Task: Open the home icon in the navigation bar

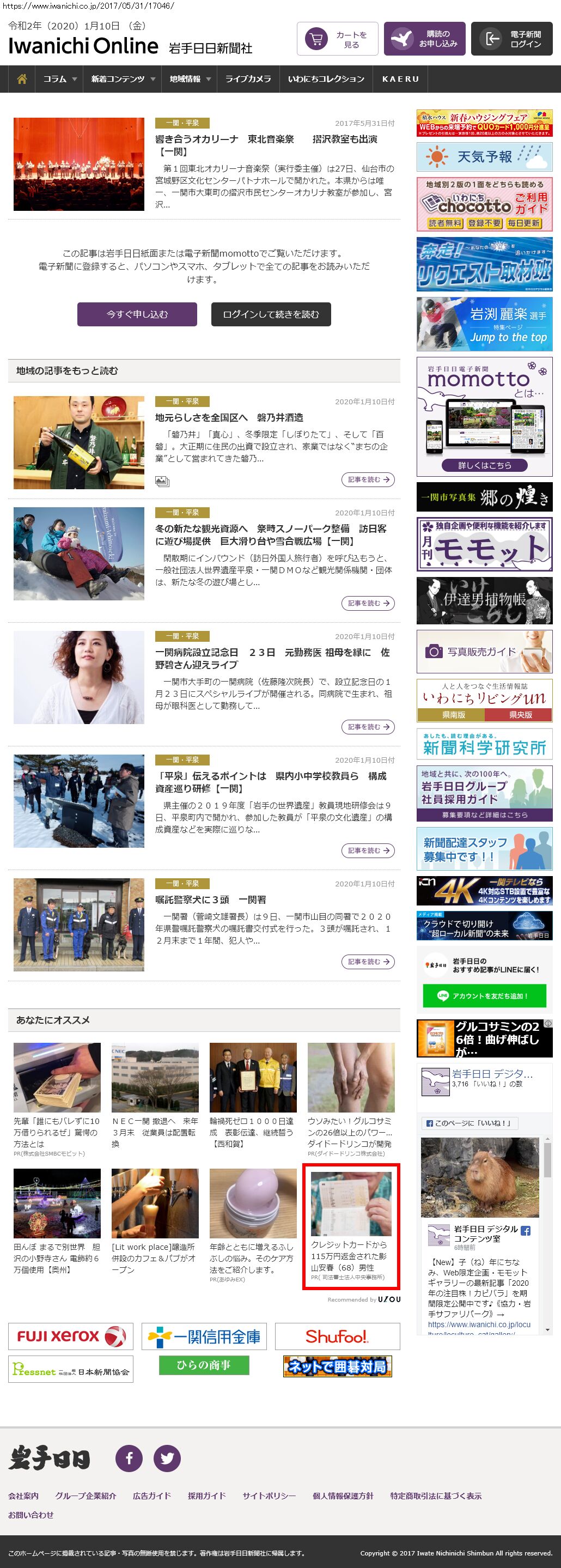Action: [22, 79]
